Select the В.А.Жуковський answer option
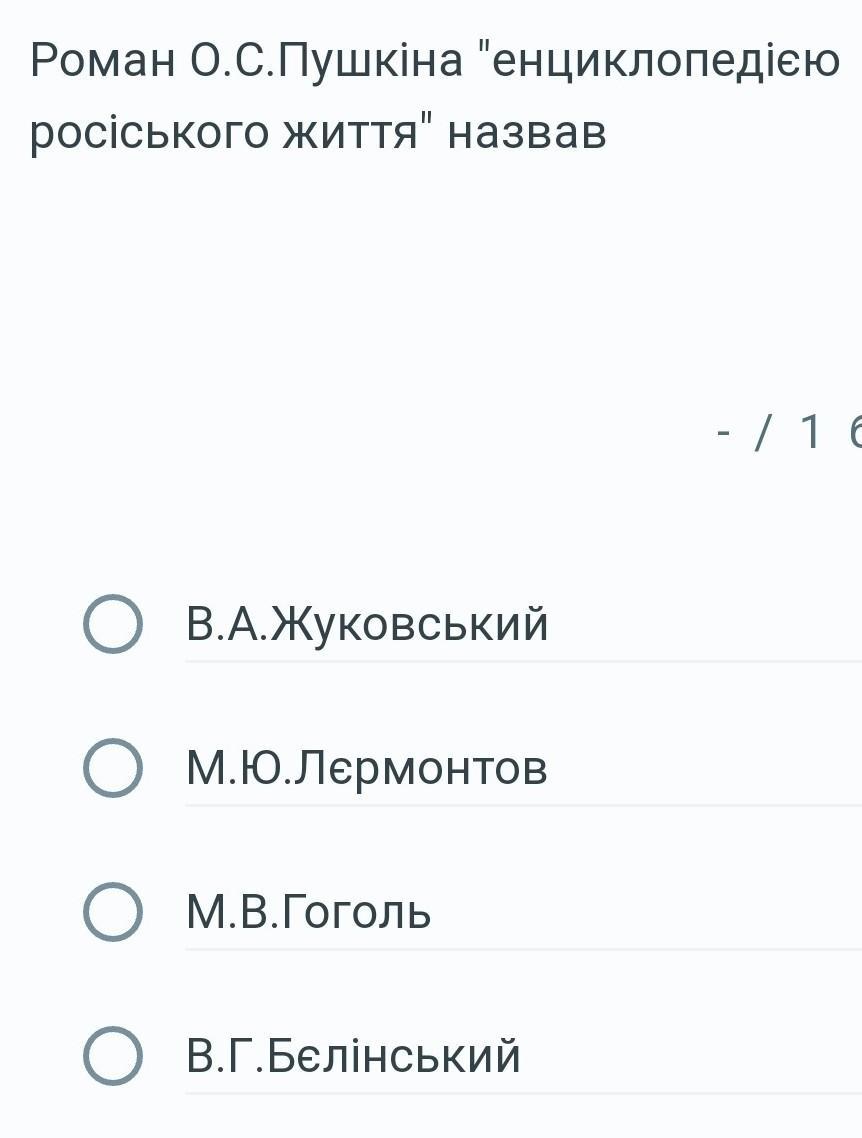 (112, 624)
